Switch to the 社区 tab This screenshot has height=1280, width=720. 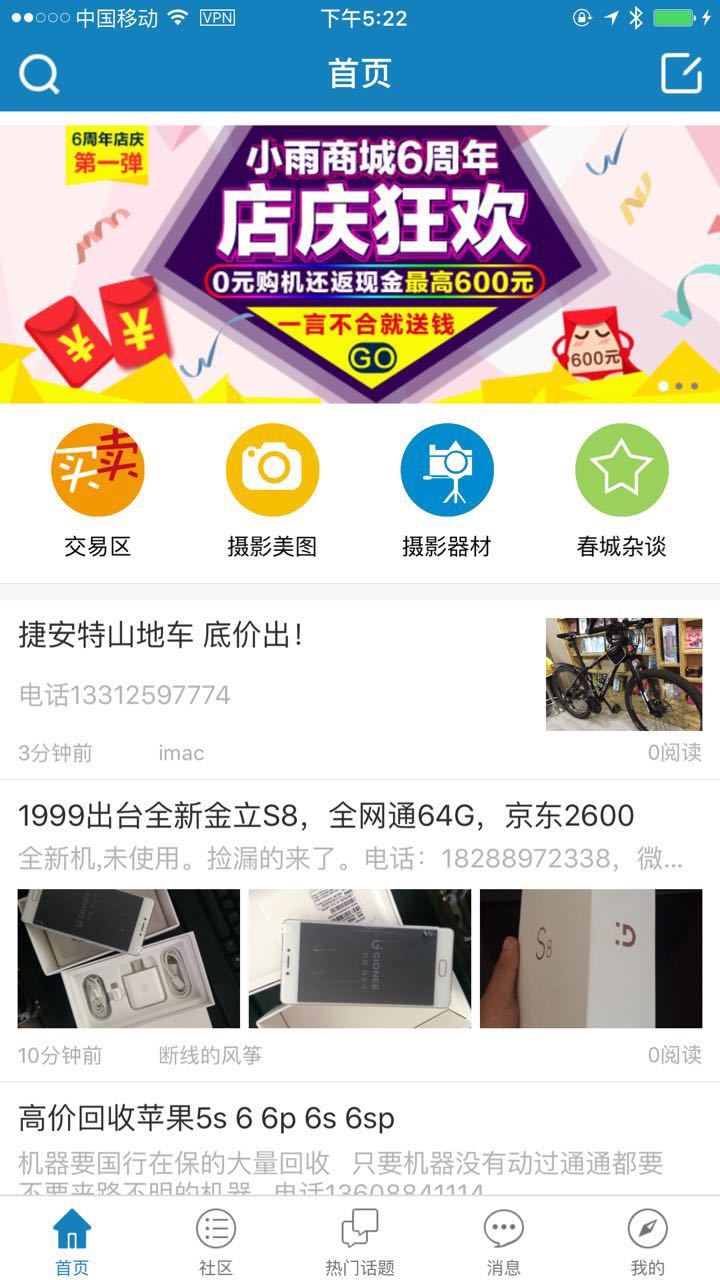[x=216, y=1240]
